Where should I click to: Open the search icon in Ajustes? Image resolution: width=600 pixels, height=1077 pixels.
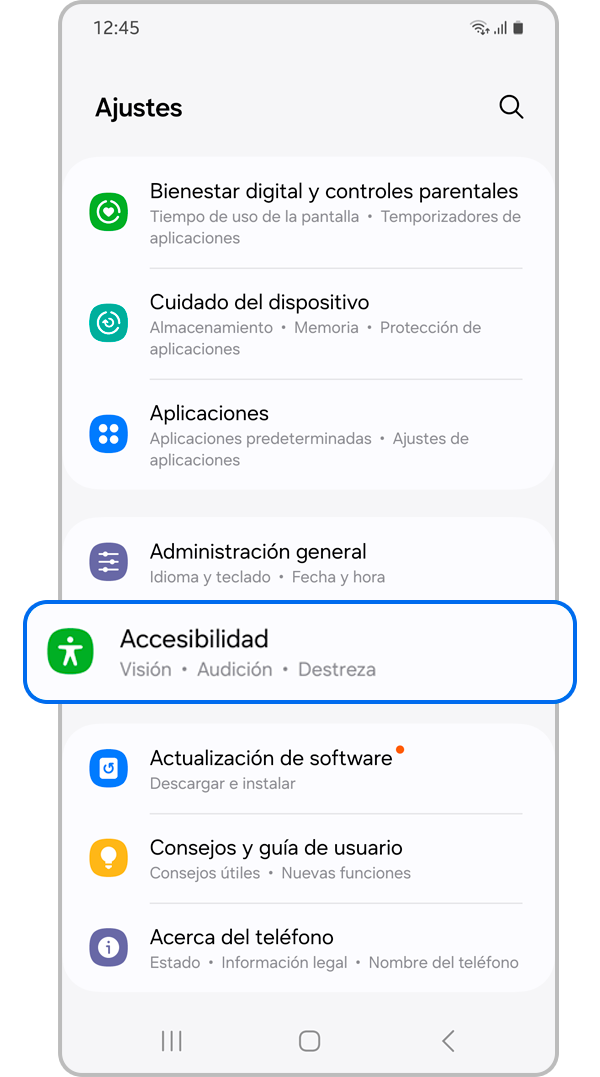(x=511, y=108)
